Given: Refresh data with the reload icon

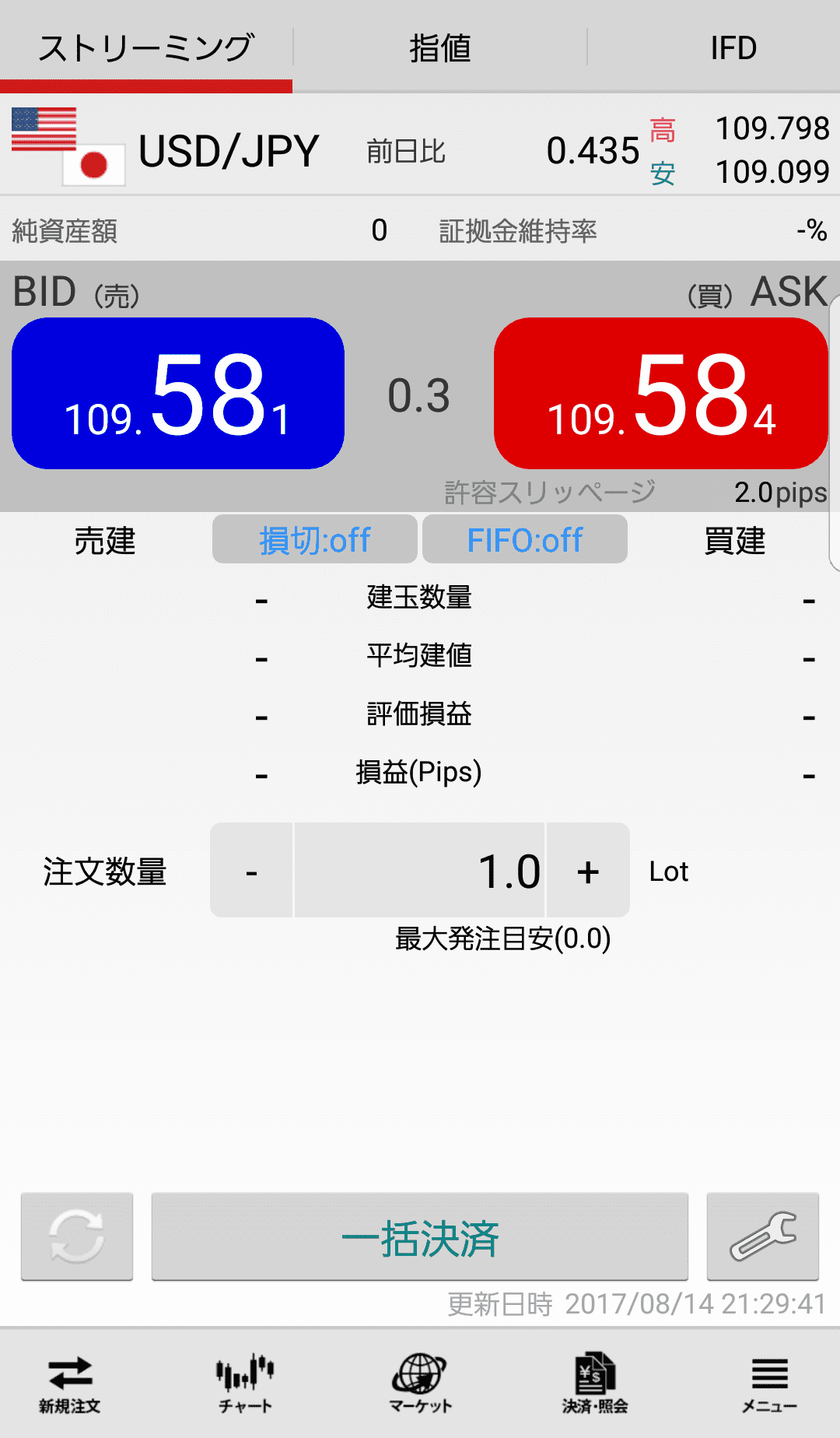Looking at the screenshot, I should [x=77, y=1237].
